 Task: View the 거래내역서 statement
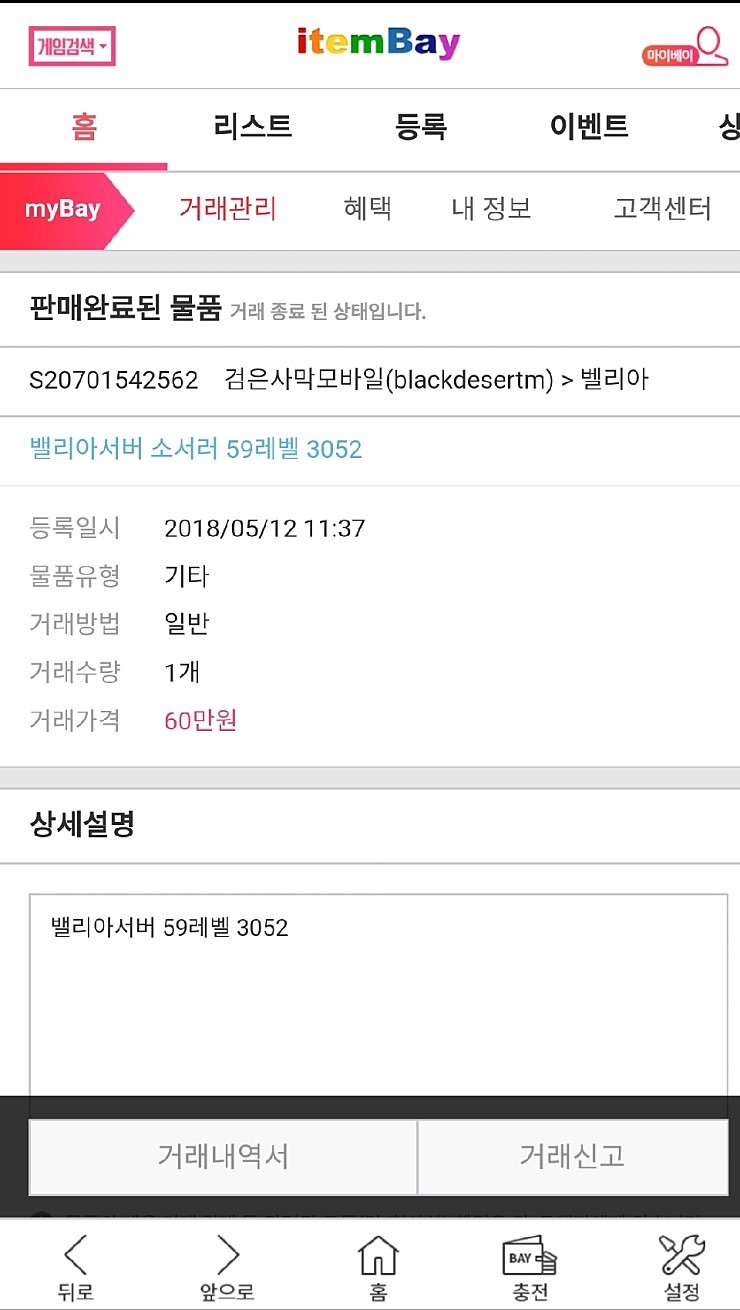(223, 1156)
